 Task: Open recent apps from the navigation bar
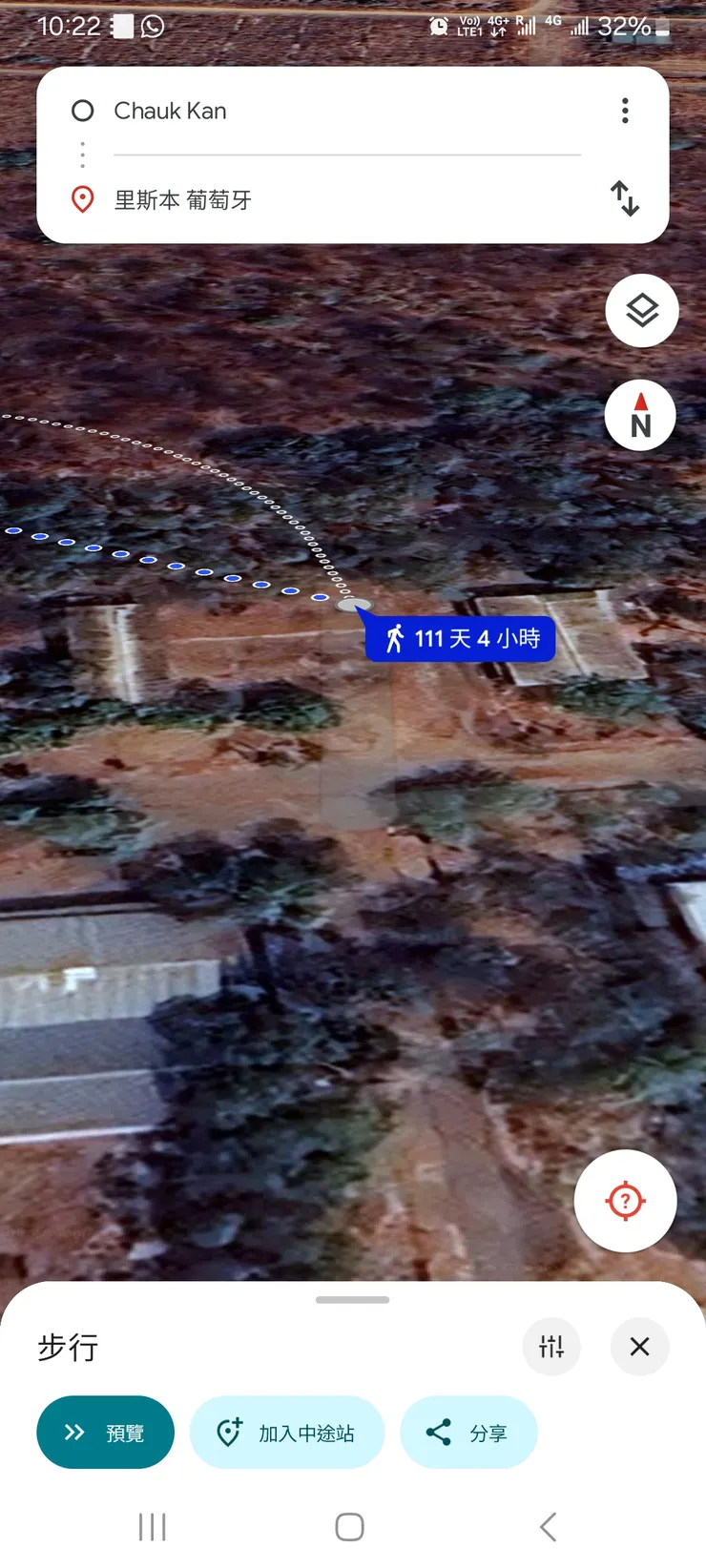[x=152, y=1527]
